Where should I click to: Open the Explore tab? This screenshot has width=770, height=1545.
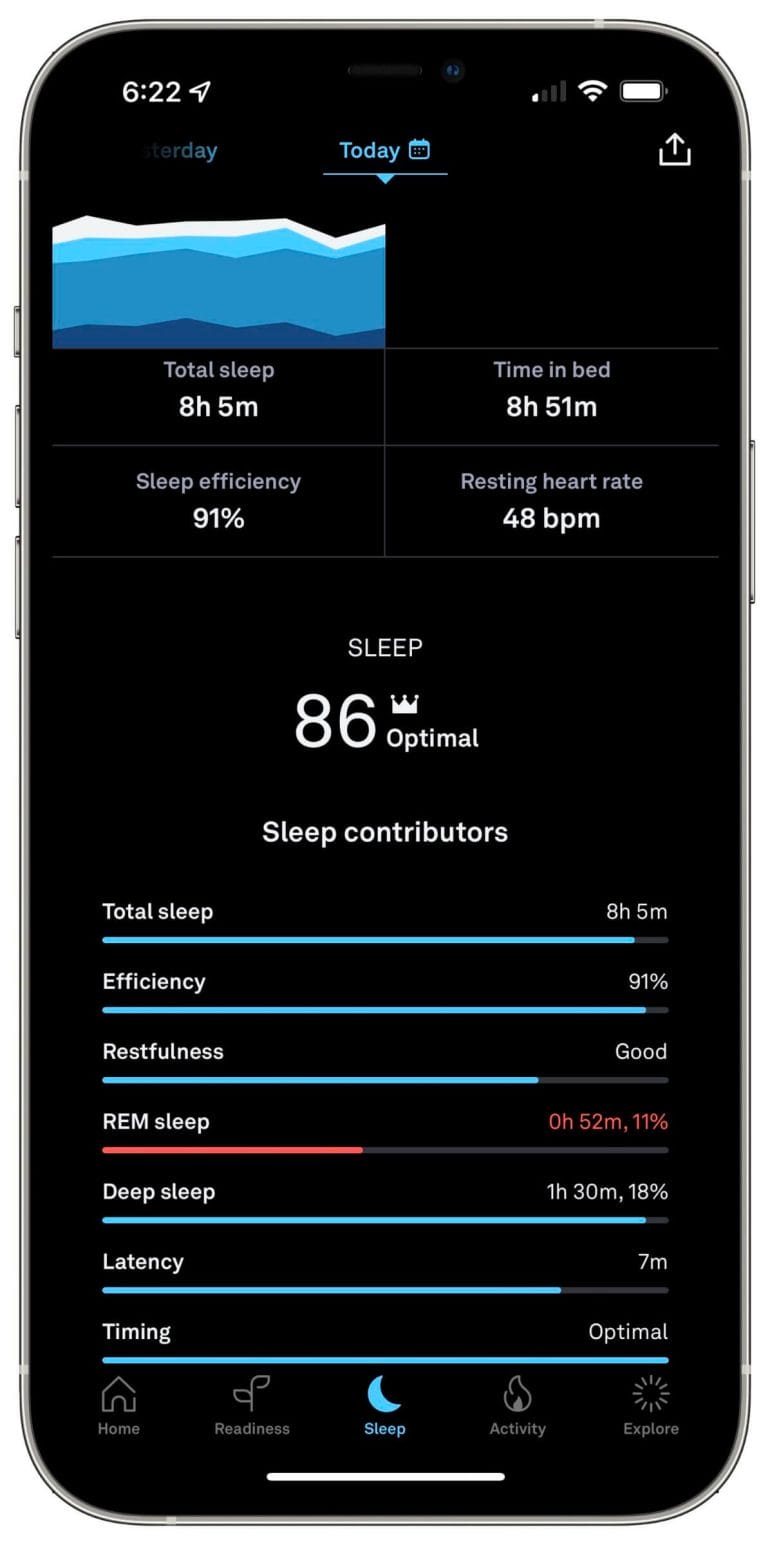click(651, 1406)
